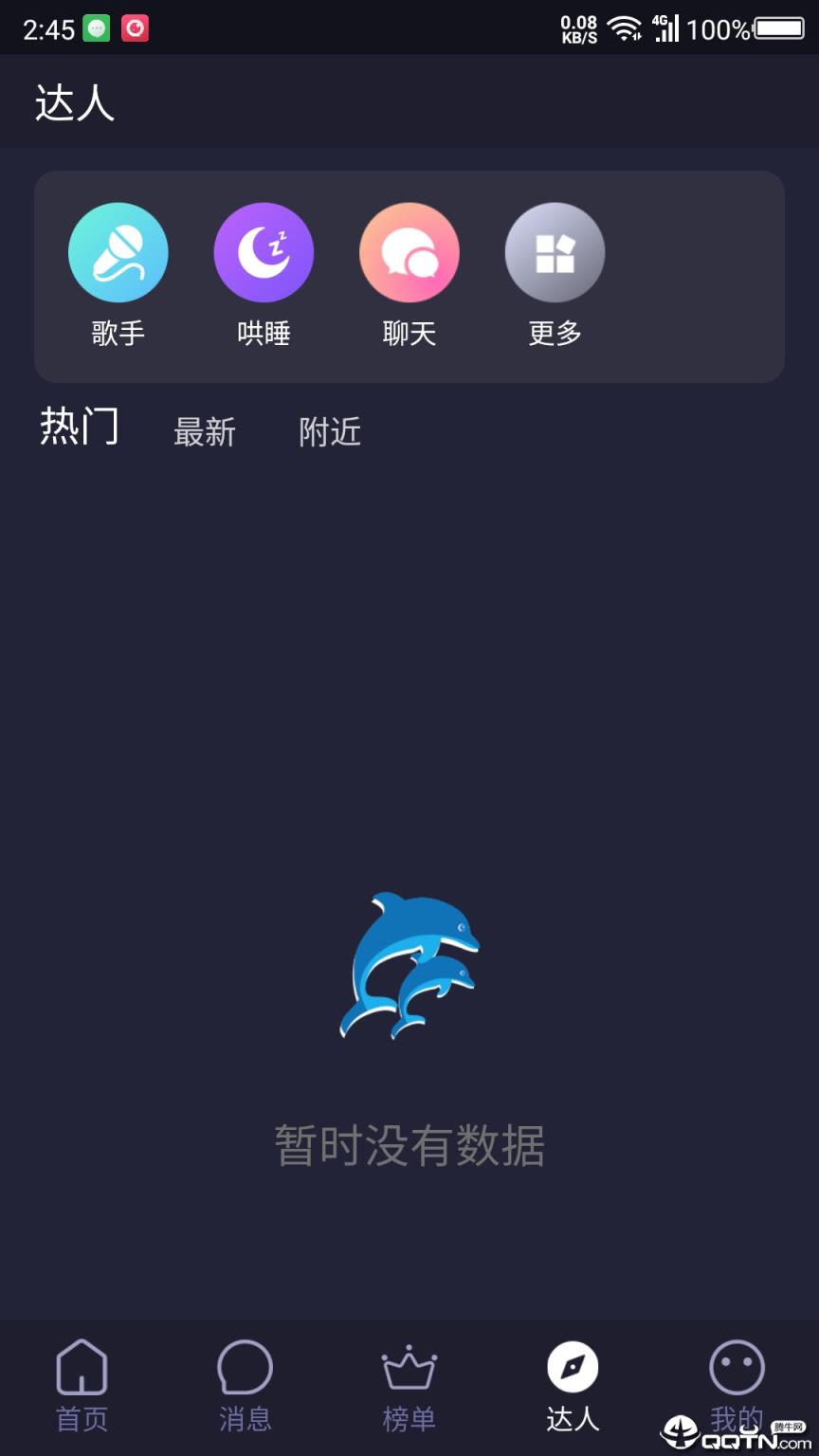
Task: Open 更多 to see more categories
Action: click(x=555, y=251)
